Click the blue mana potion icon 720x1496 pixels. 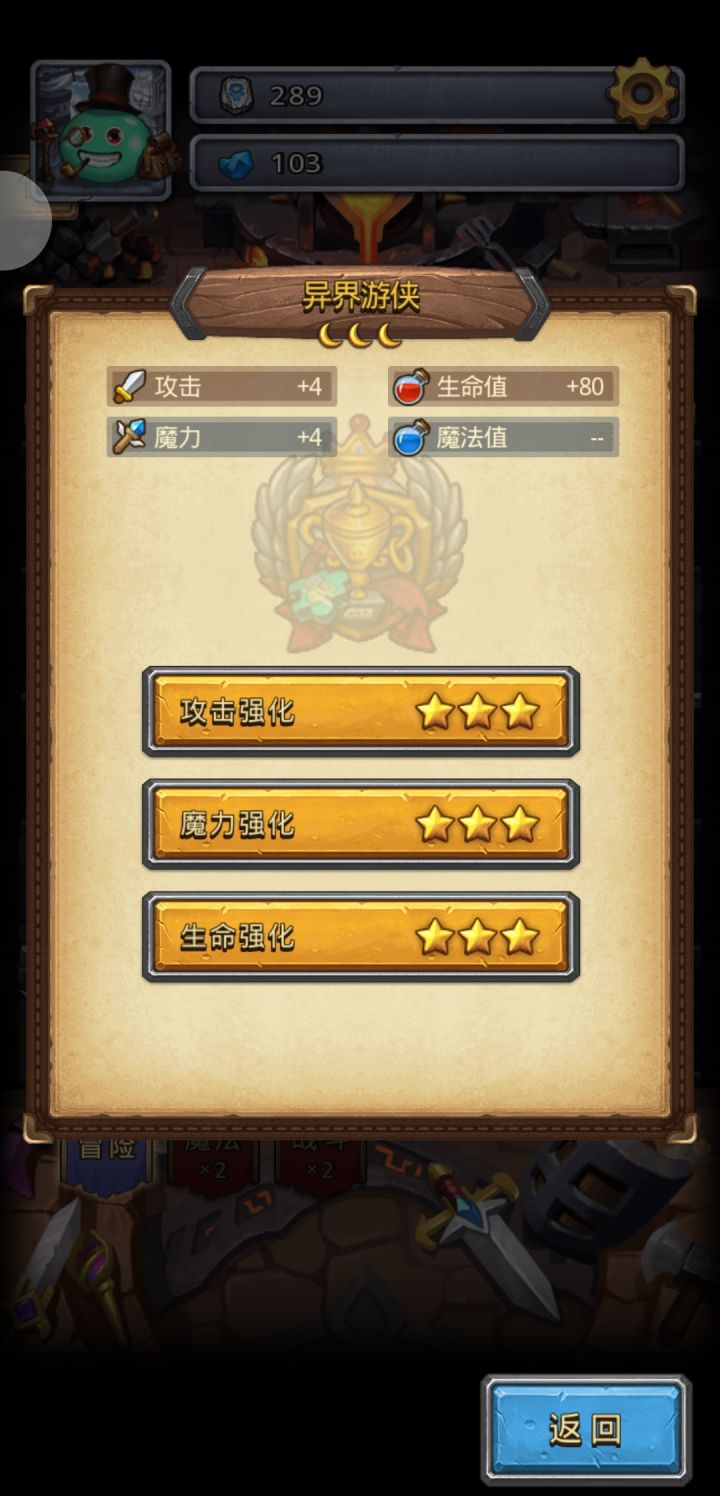(x=412, y=437)
